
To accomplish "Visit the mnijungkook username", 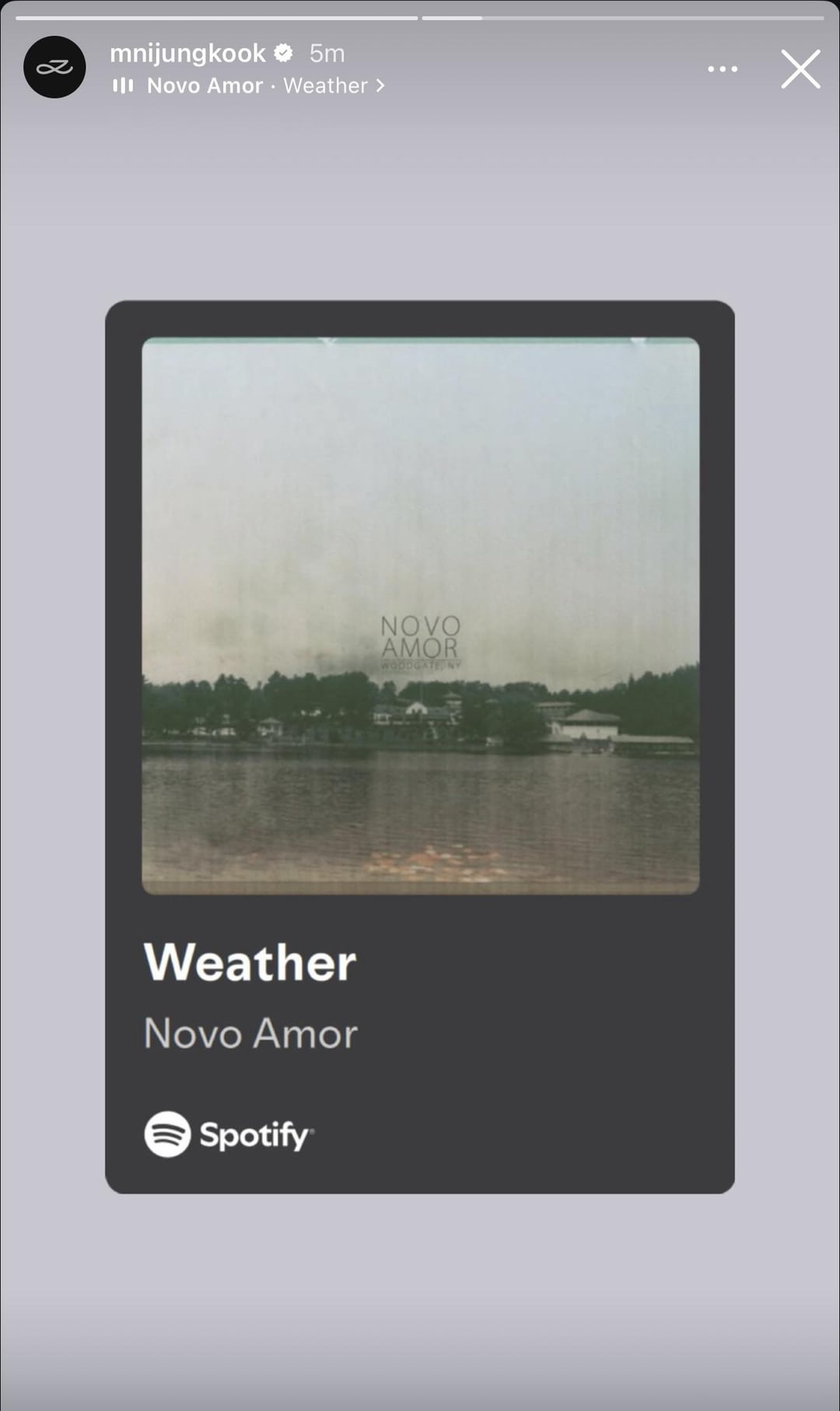I will pyautogui.click(x=187, y=53).
